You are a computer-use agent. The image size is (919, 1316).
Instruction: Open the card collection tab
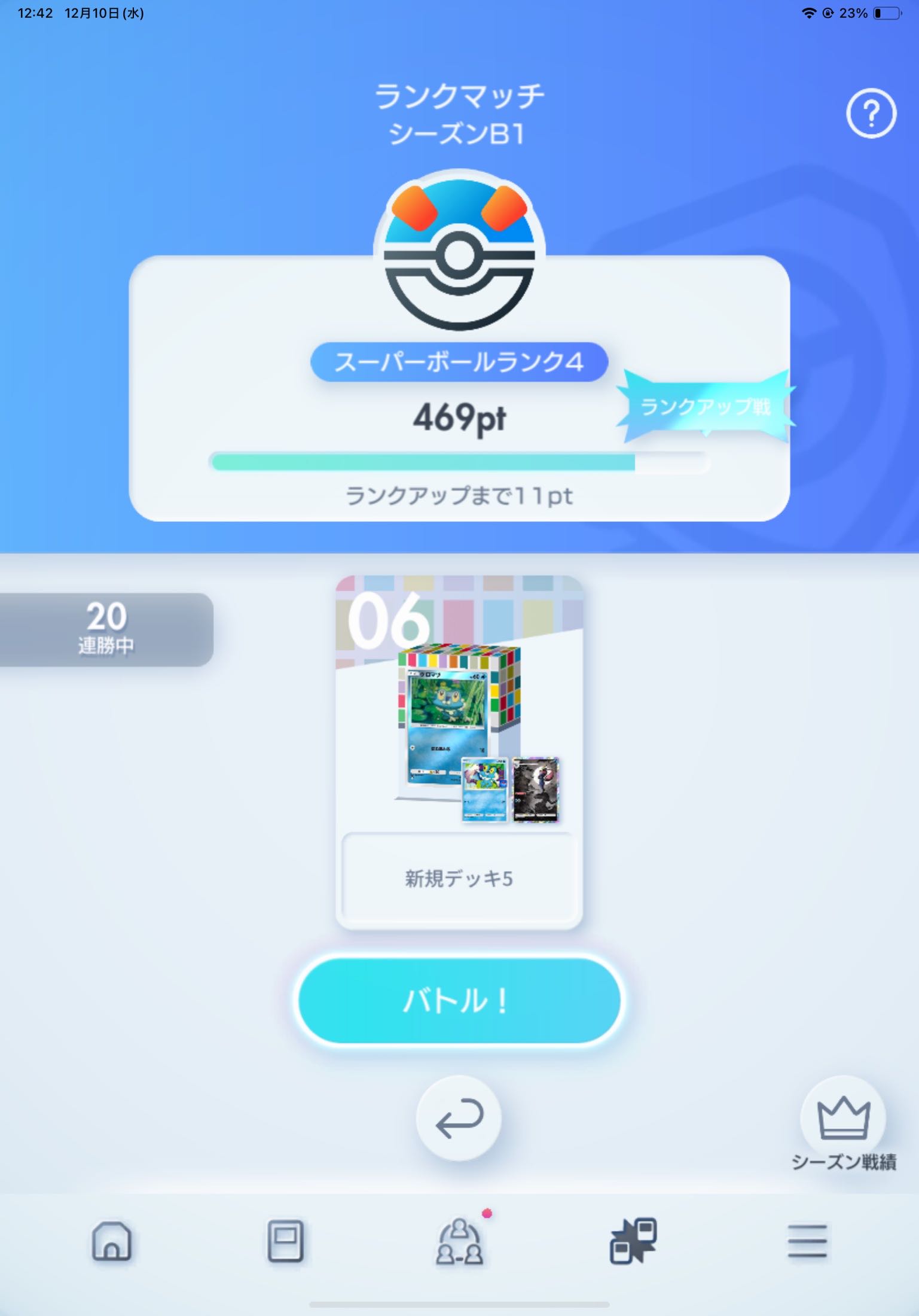(x=285, y=1241)
